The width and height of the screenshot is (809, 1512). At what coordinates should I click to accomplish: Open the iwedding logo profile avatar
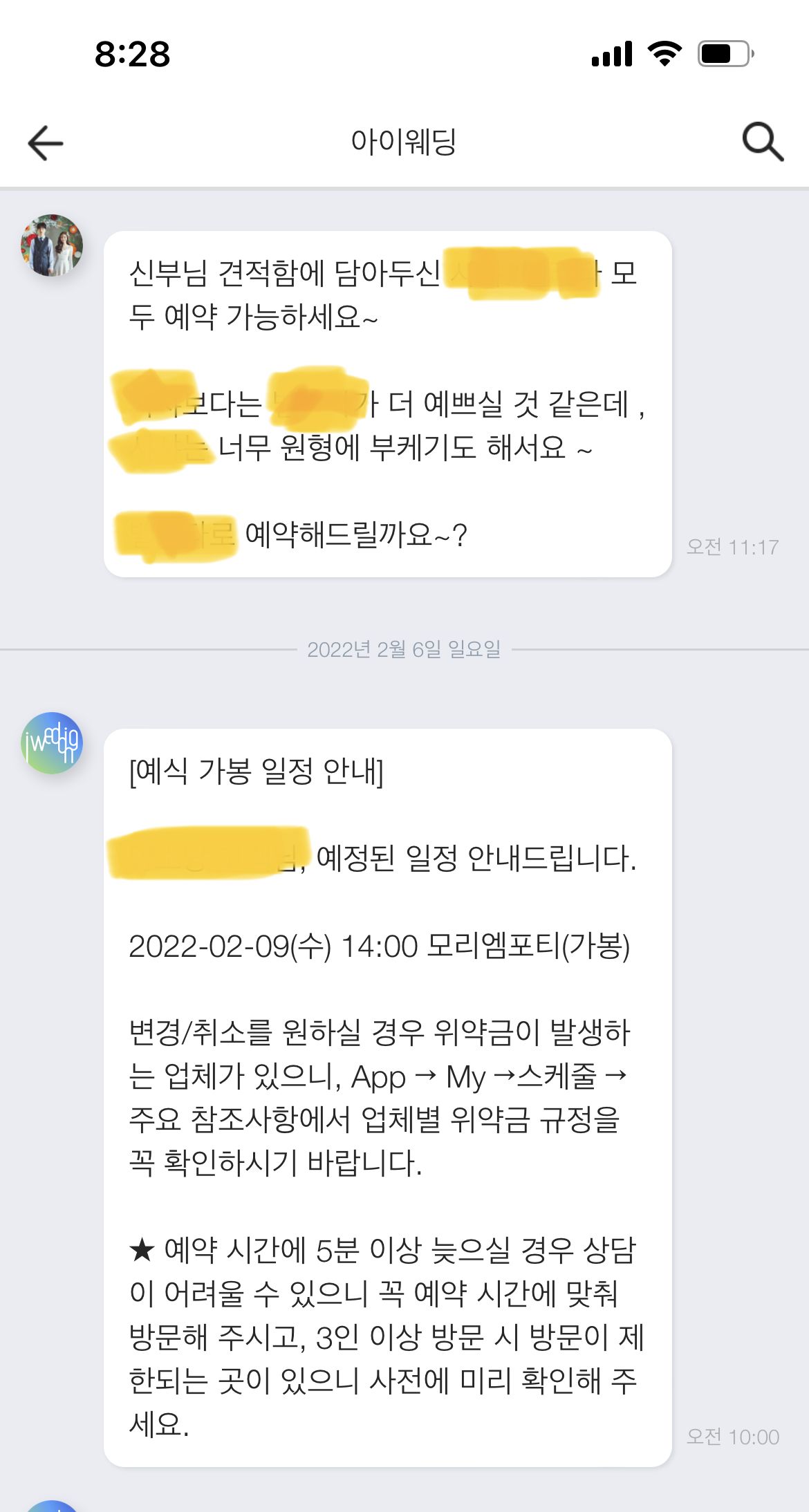point(52,743)
